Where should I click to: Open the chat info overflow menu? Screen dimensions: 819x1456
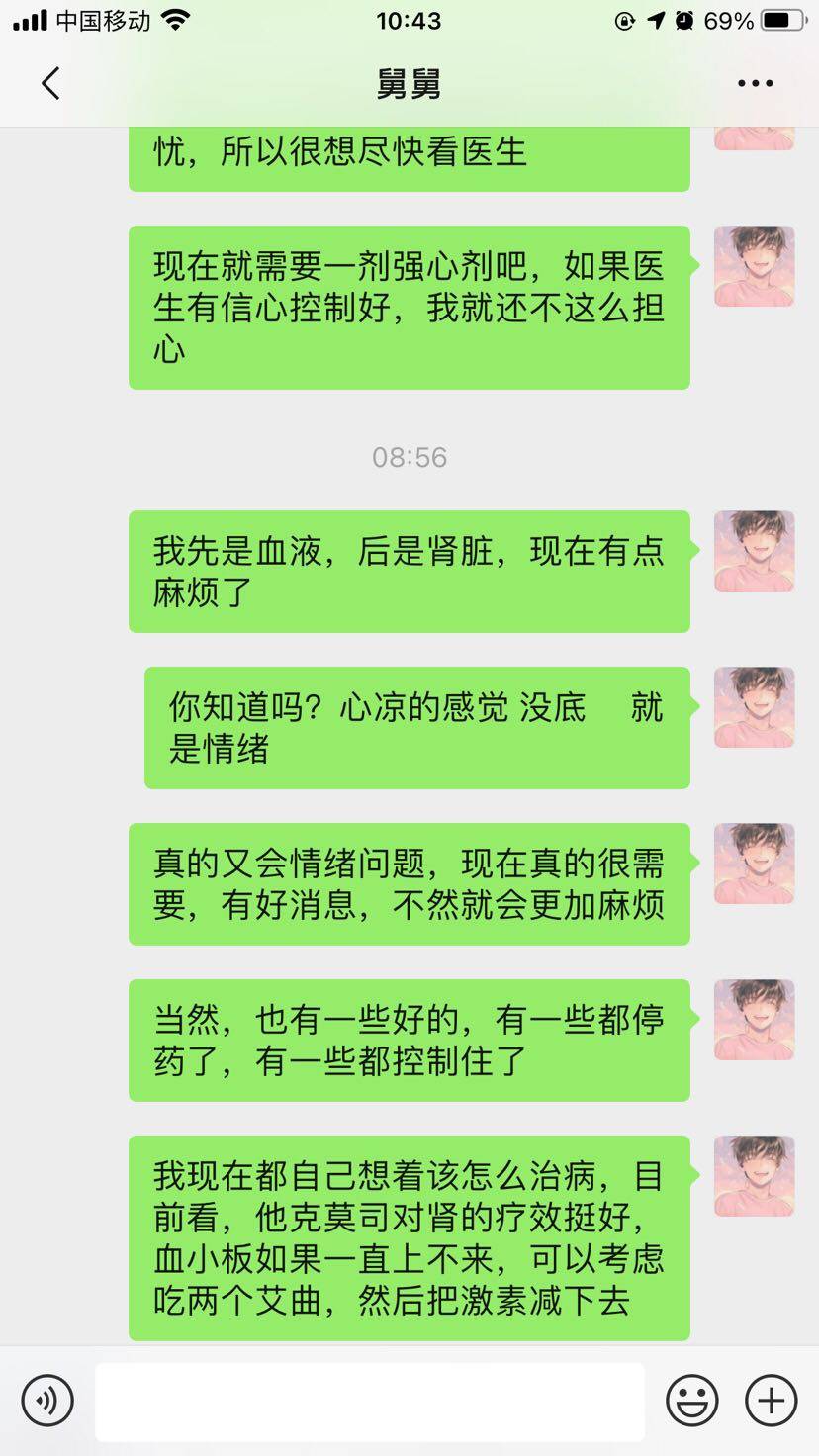point(755,84)
